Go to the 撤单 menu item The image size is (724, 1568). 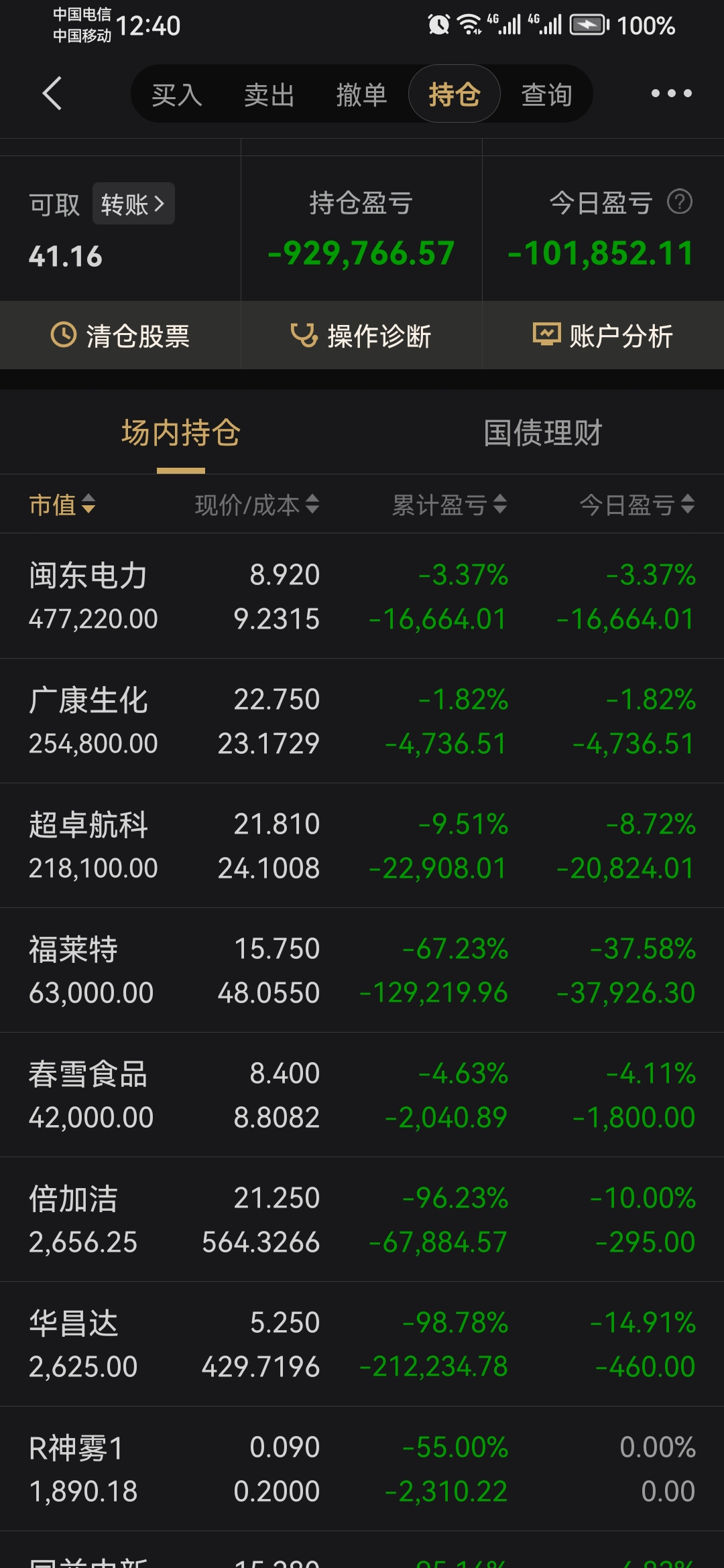tap(361, 94)
